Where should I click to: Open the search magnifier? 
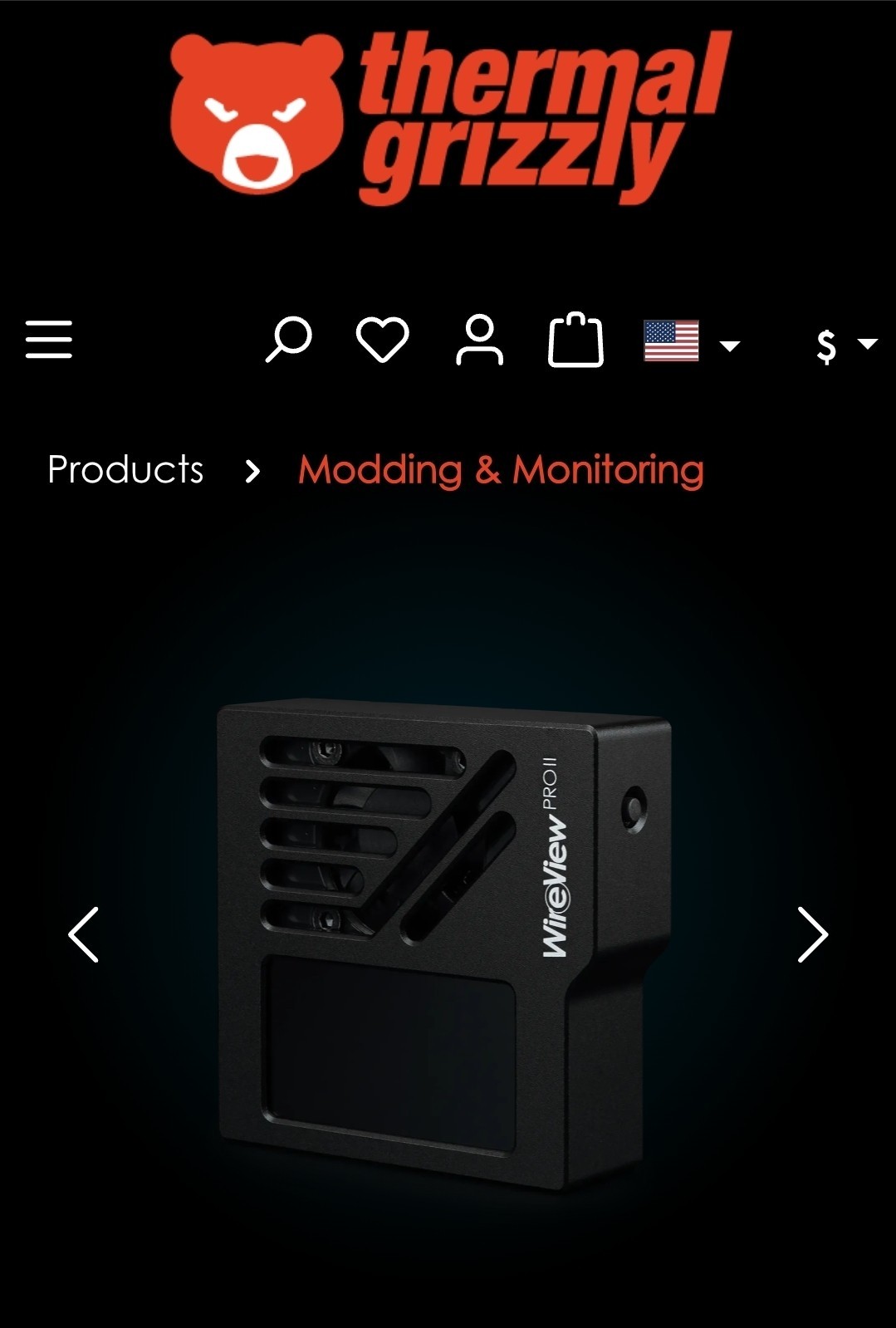[x=288, y=339]
